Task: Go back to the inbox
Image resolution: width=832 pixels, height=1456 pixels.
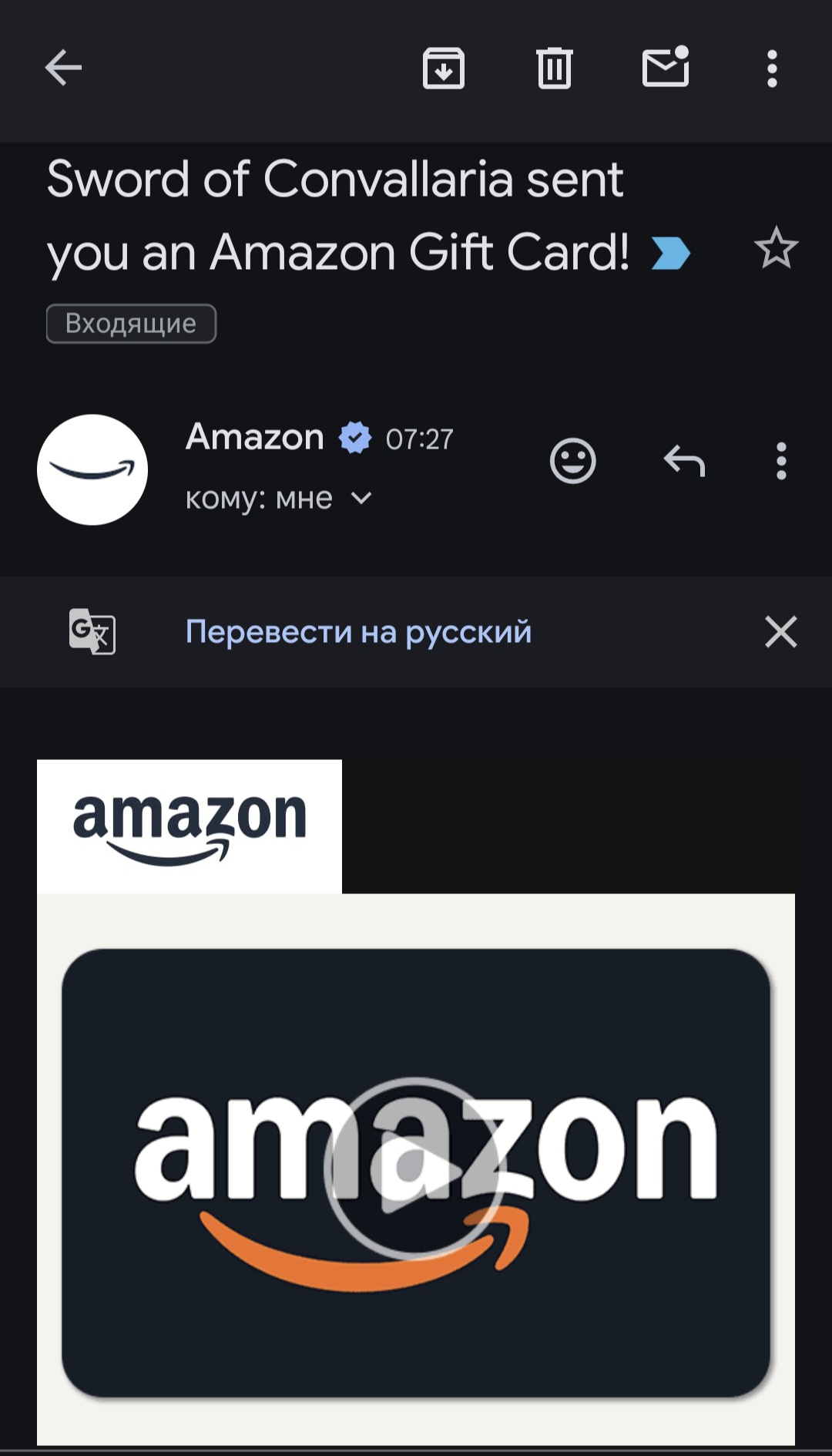Action: (x=63, y=68)
